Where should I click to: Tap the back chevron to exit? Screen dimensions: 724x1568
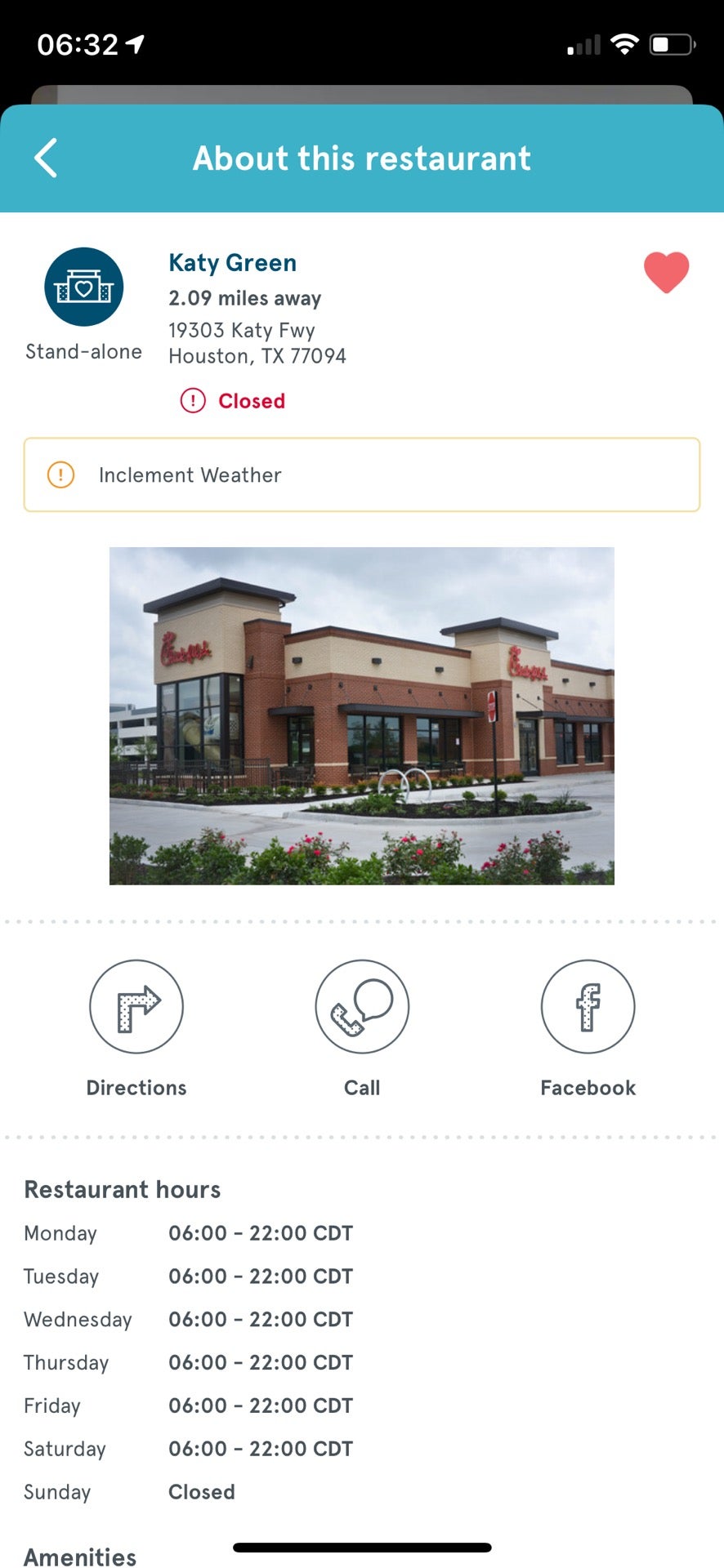click(47, 158)
